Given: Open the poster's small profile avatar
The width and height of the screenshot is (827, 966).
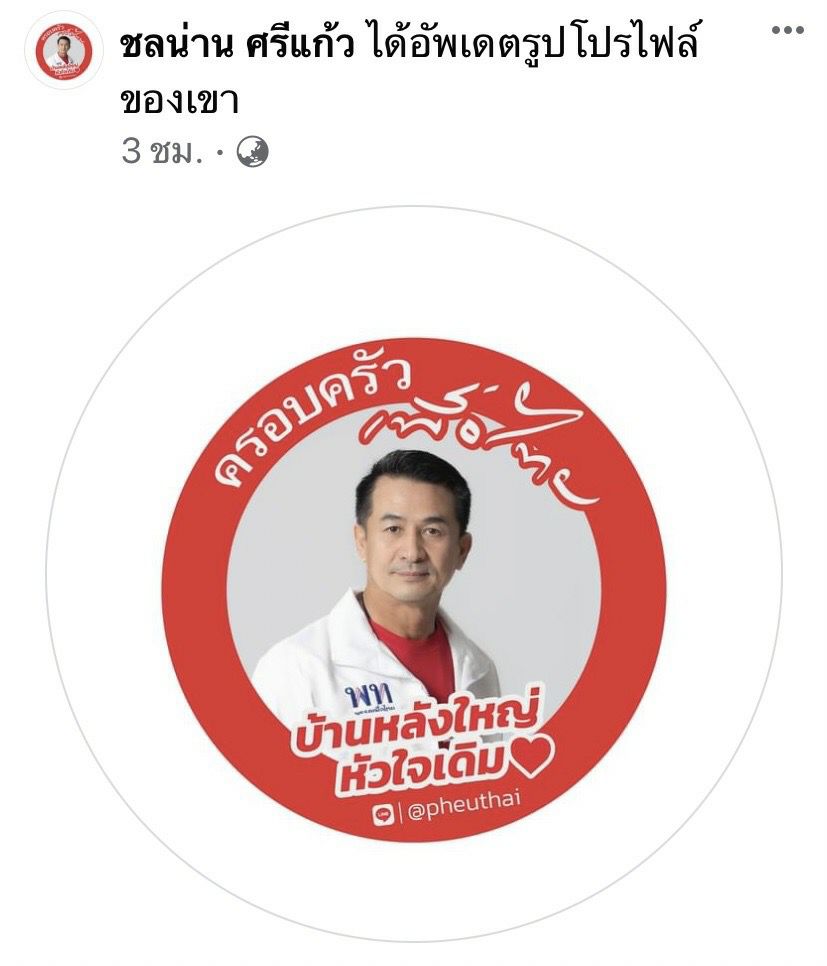Looking at the screenshot, I should [63, 52].
